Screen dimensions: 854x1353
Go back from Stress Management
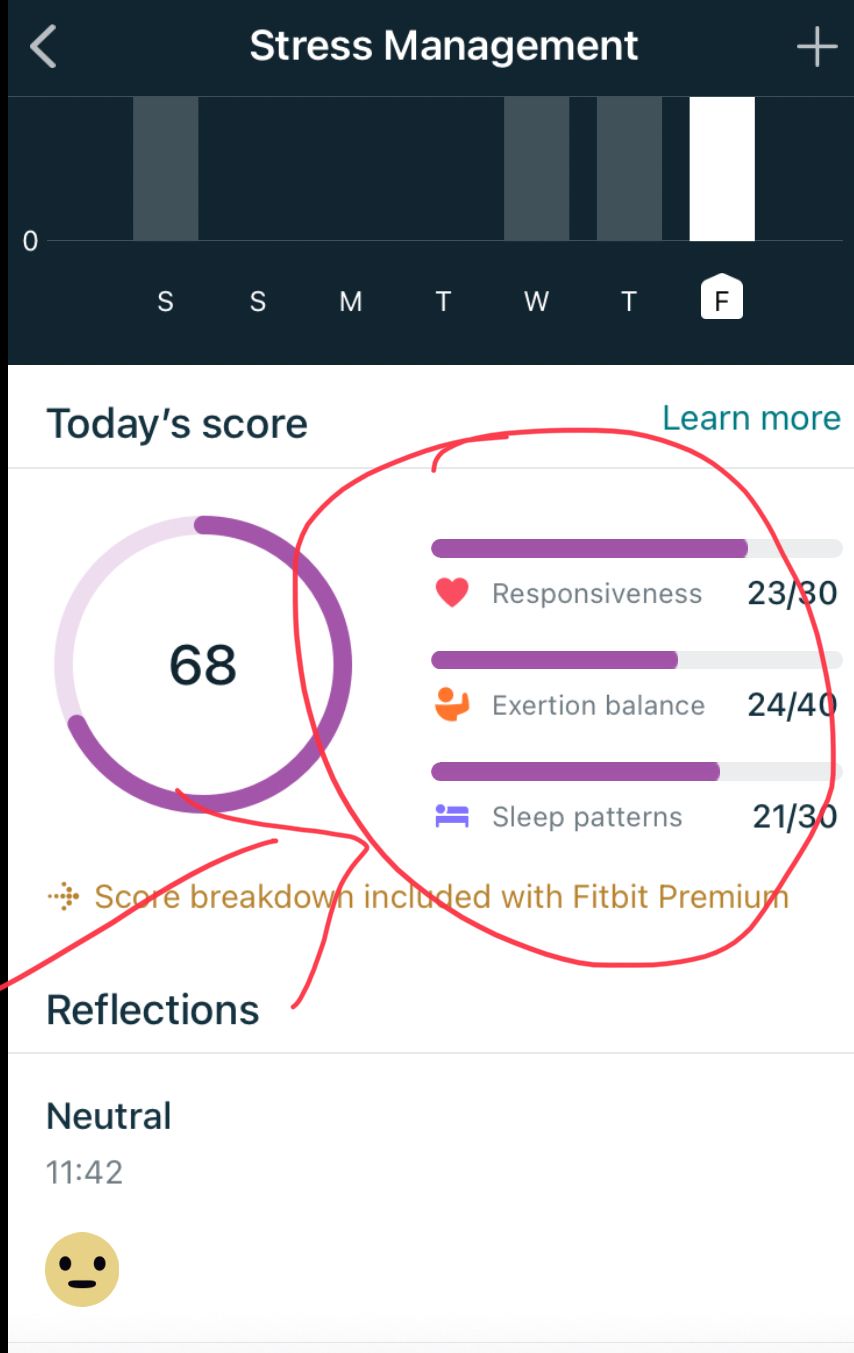[43, 47]
